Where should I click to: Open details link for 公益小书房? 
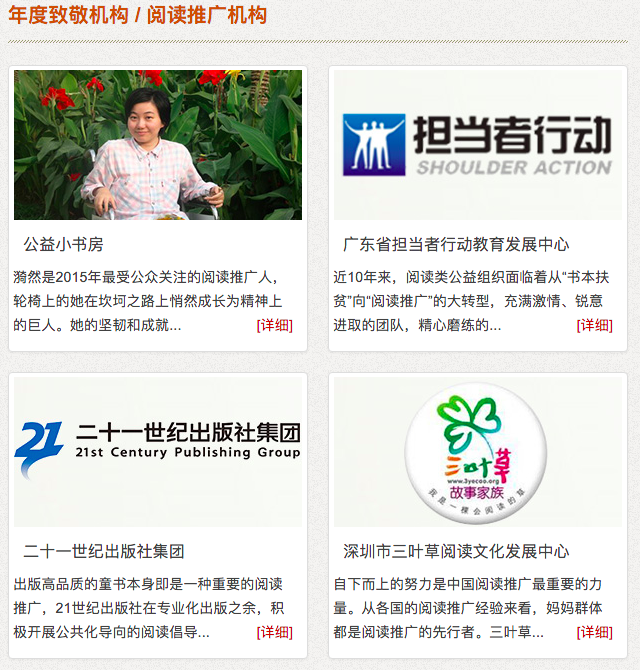(275, 325)
